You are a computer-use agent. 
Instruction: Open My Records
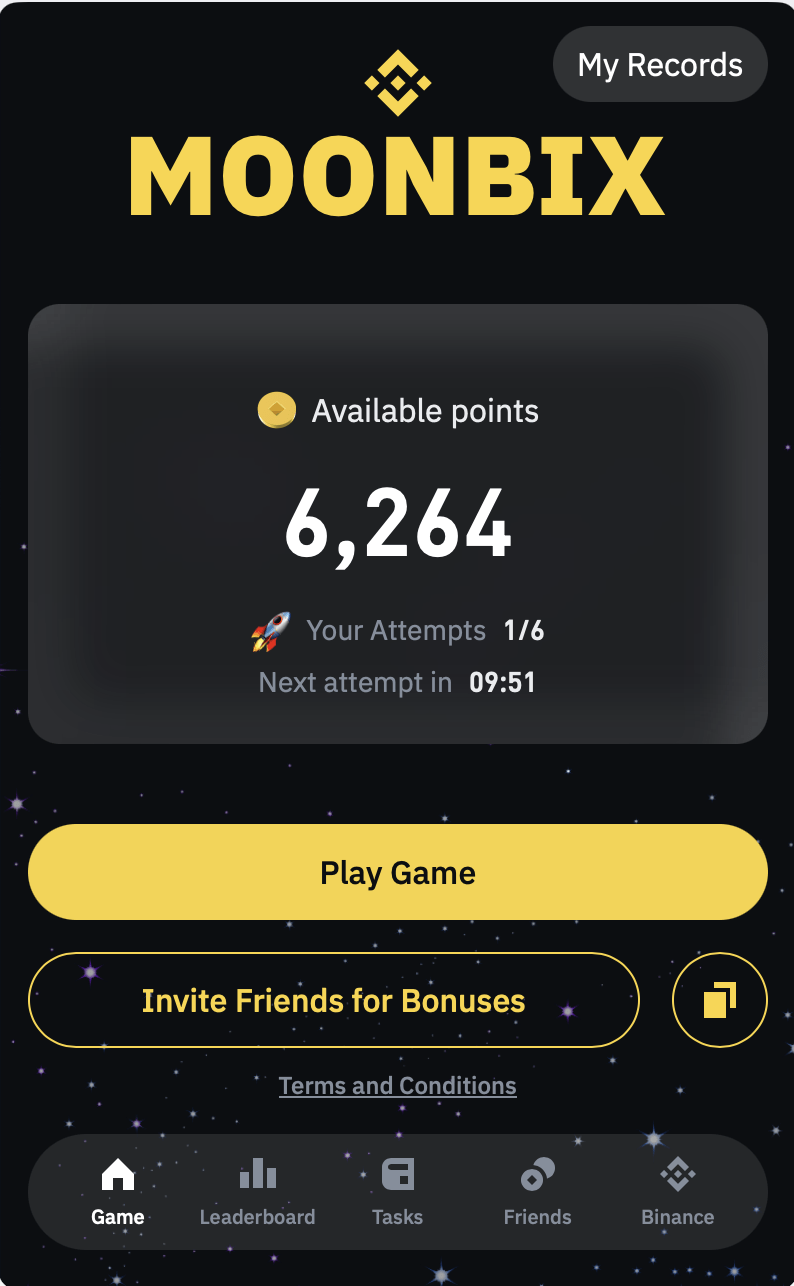point(660,65)
